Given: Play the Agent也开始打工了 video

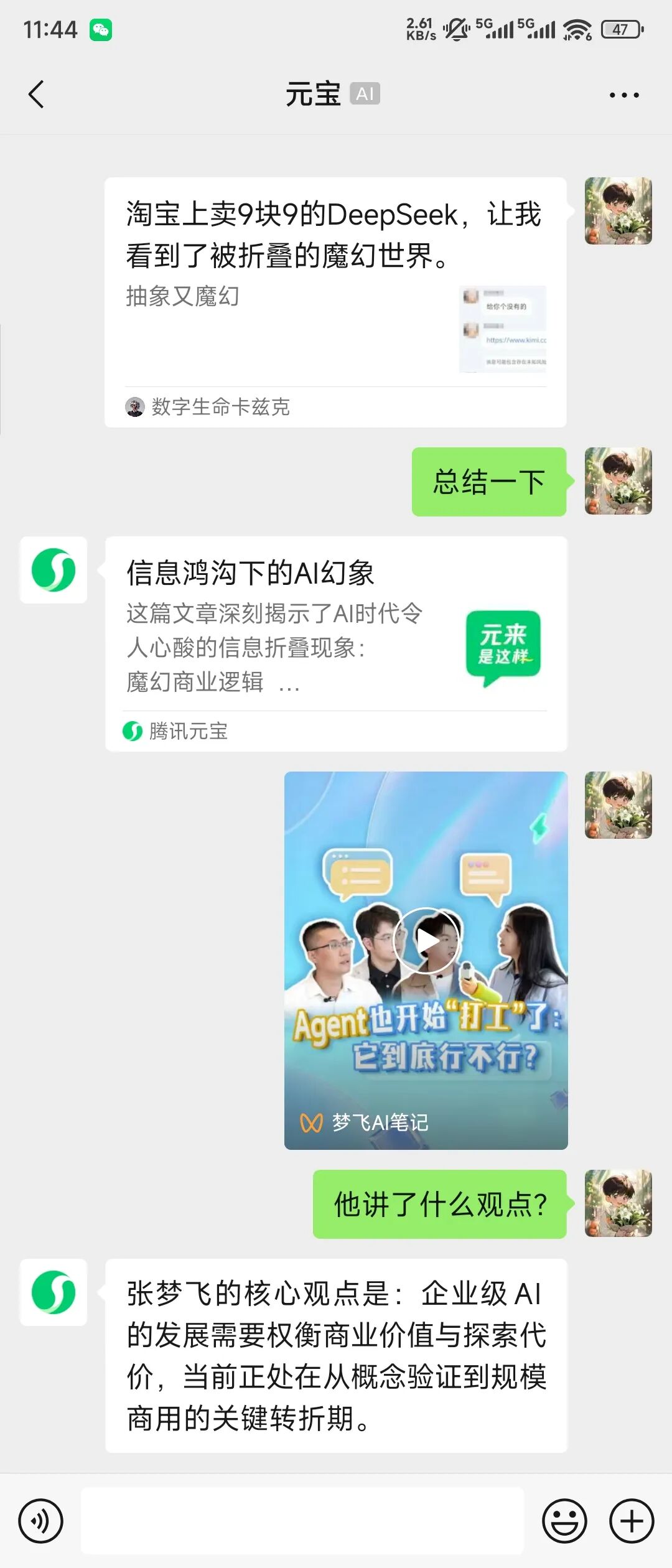Looking at the screenshot, I should 426,940.
